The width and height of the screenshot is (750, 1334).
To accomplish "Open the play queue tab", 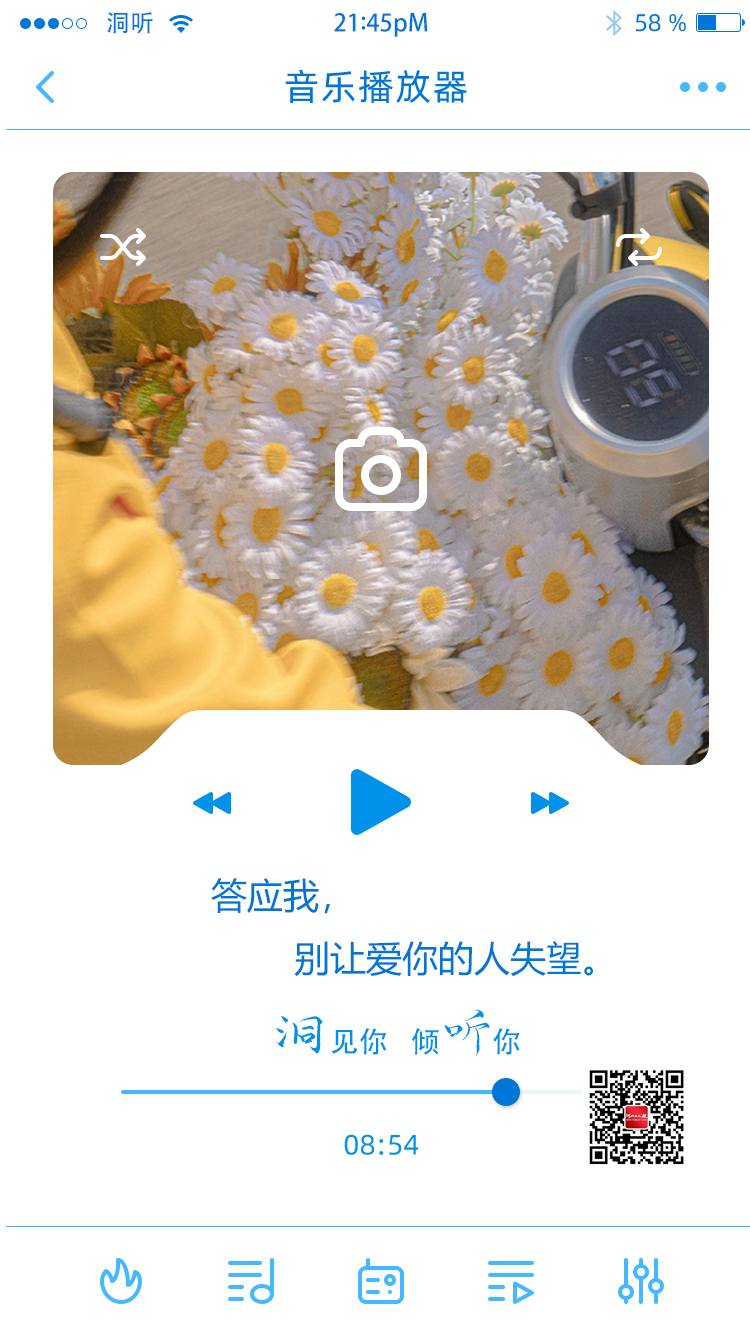I will point(511,1281).
